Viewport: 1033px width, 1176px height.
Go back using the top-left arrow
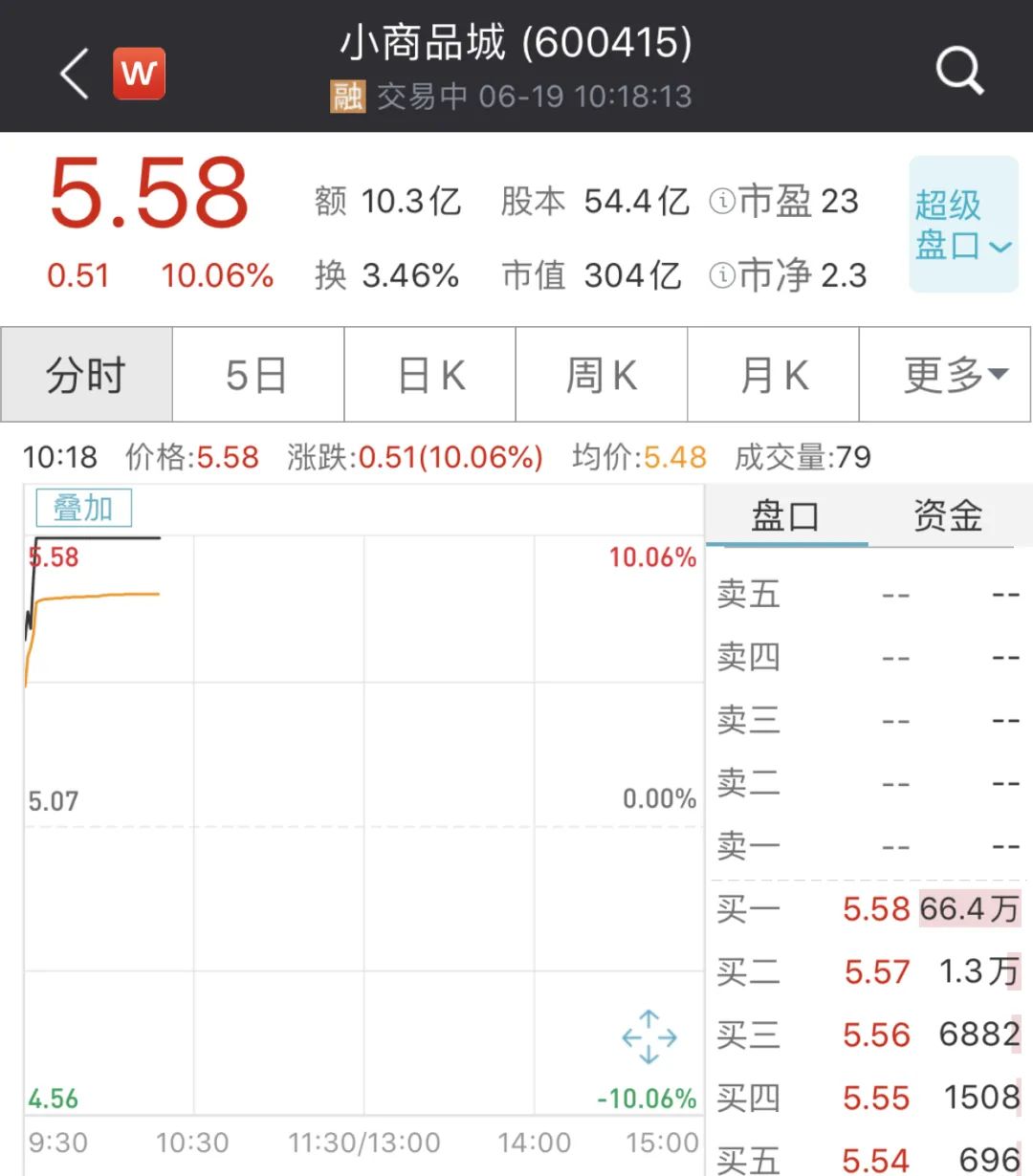(75, 74)
